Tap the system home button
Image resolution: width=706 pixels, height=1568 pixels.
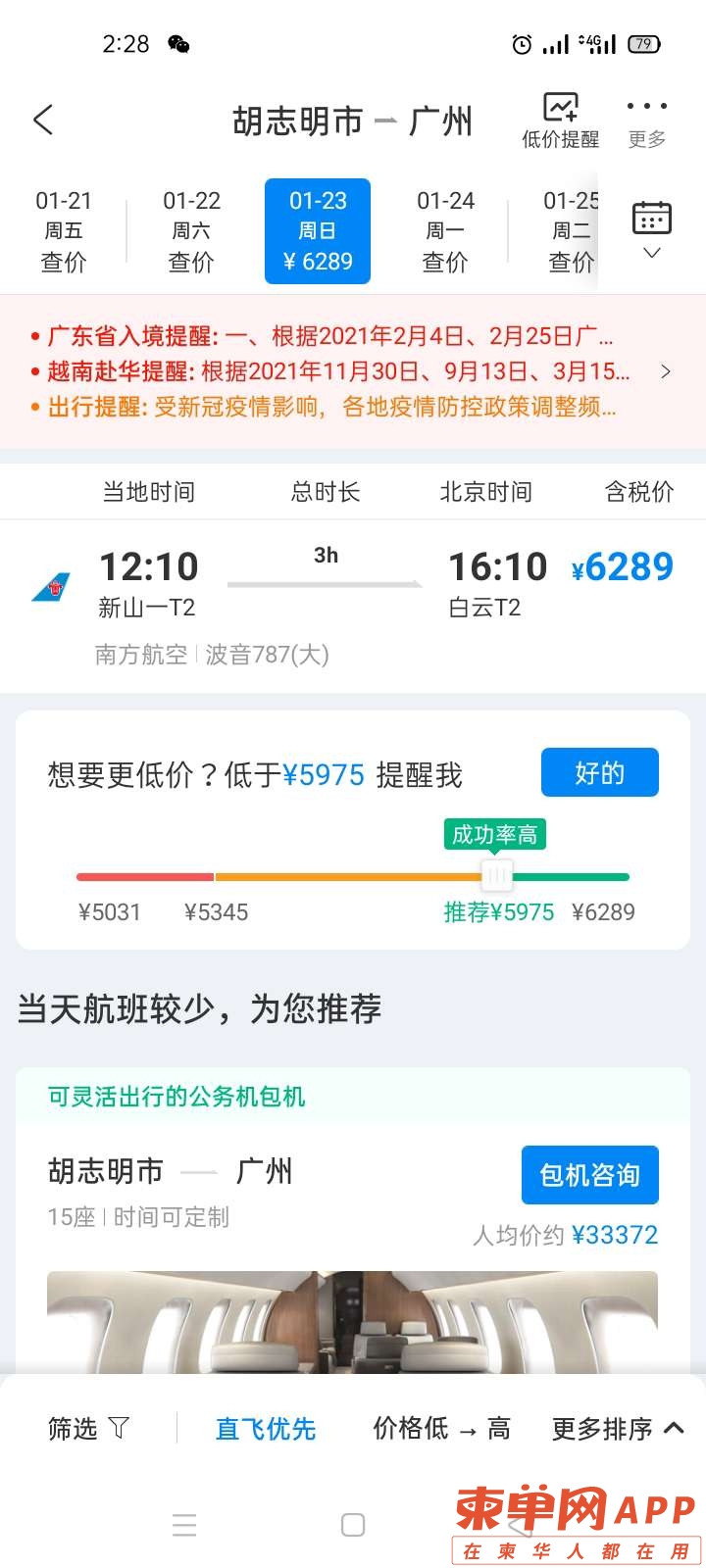point(353,1525)
